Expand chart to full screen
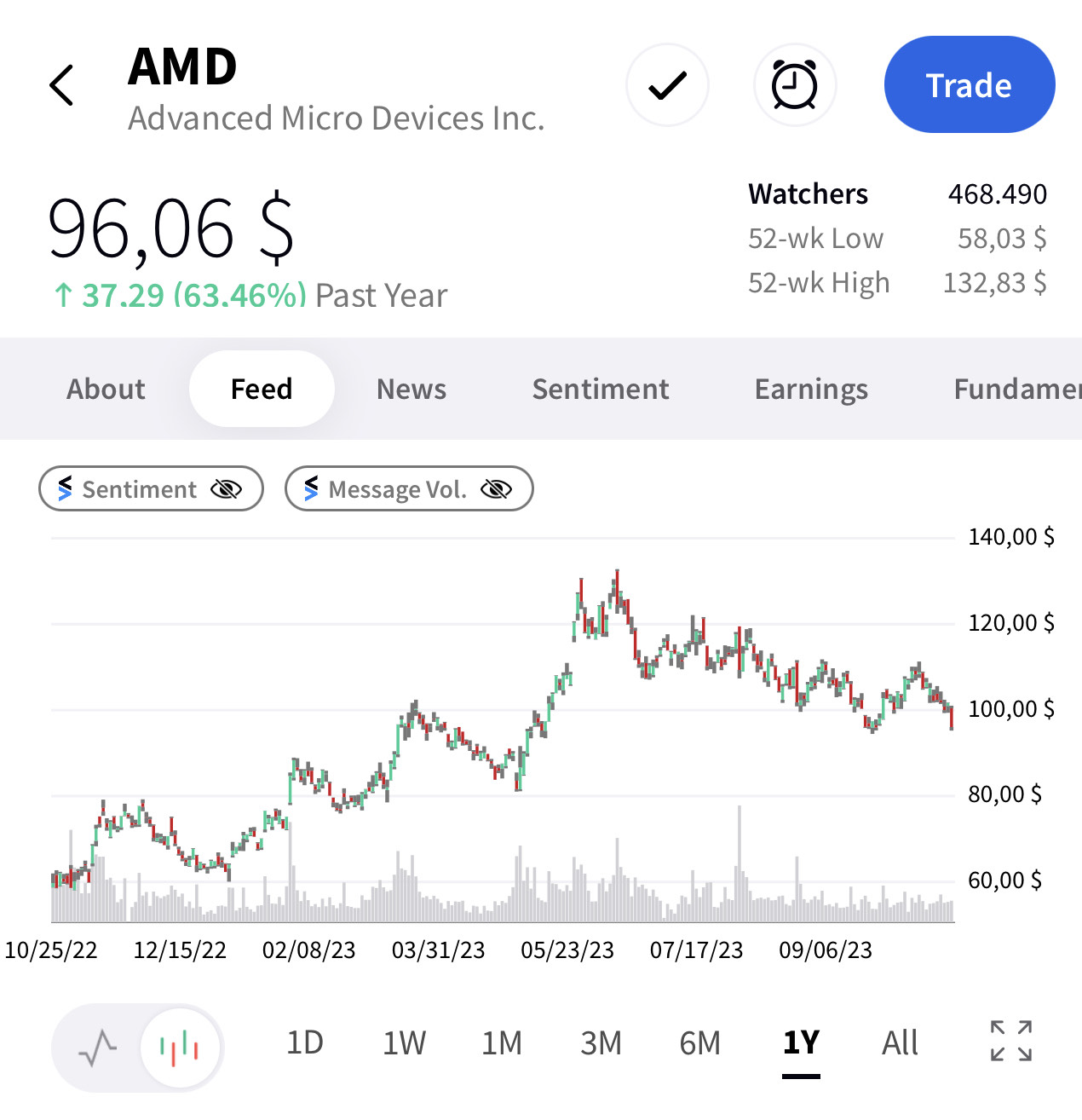The height and width of the screenshot is (1120, 1082). pyautogui.click(x=1011, y=1041)
